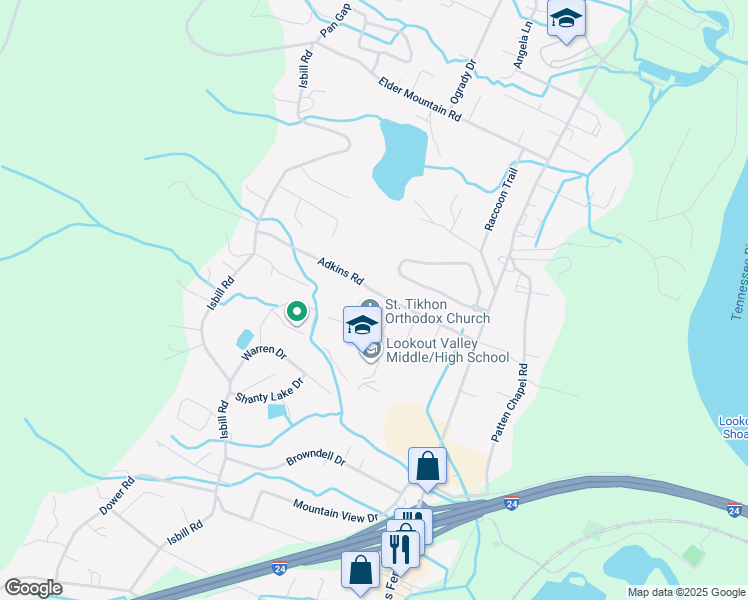
Task: Open the shopping pin near Browndell Dr
Action: point(427,466)
